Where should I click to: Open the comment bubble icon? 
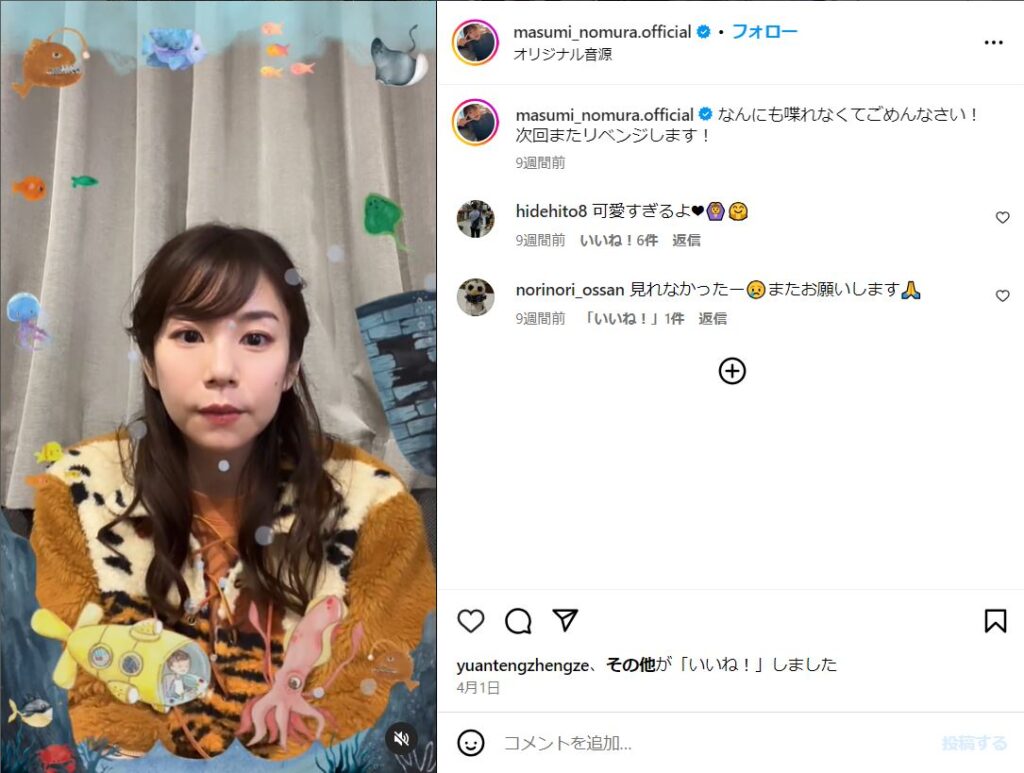pos(518,621)
